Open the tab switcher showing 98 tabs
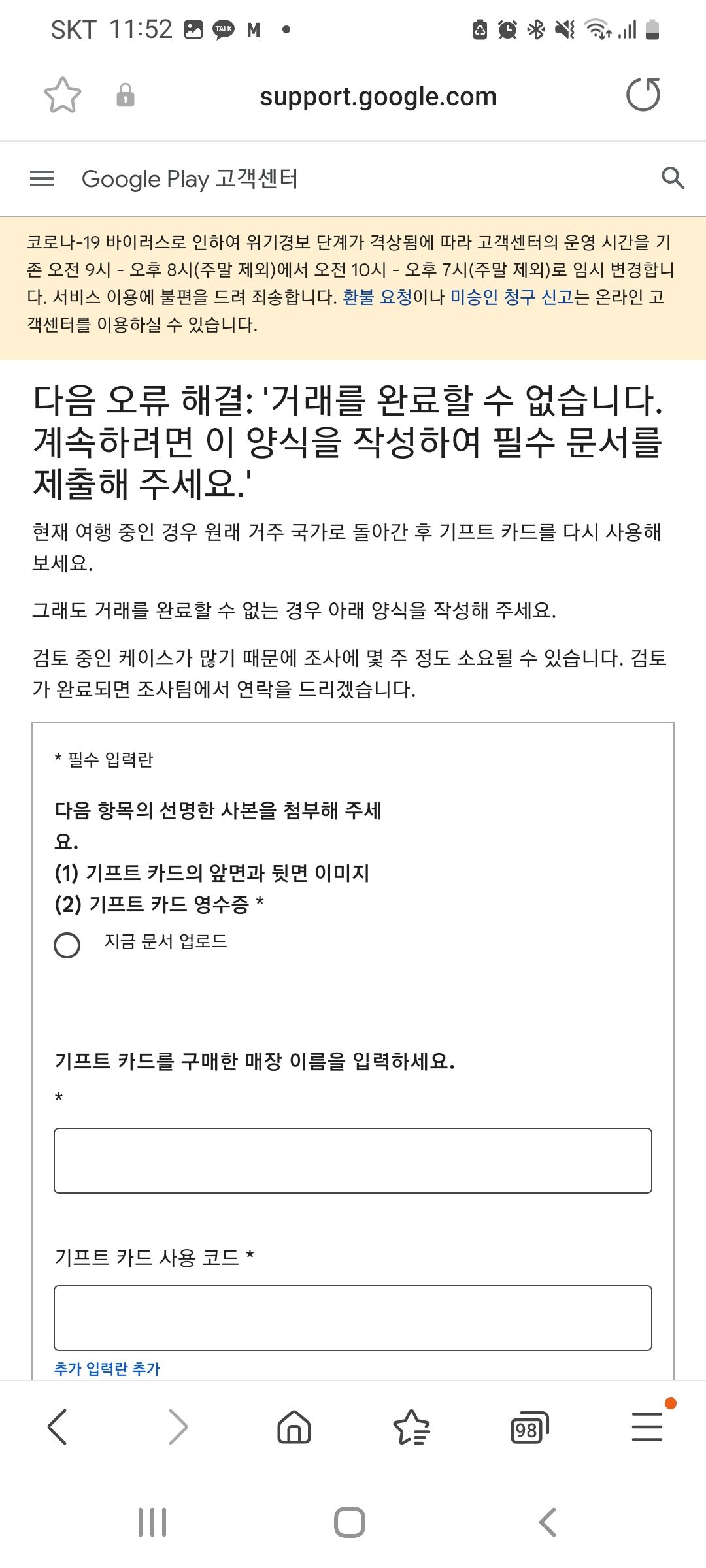The width and height of the screenshot is (706, 1568). tap(529, 1427)
